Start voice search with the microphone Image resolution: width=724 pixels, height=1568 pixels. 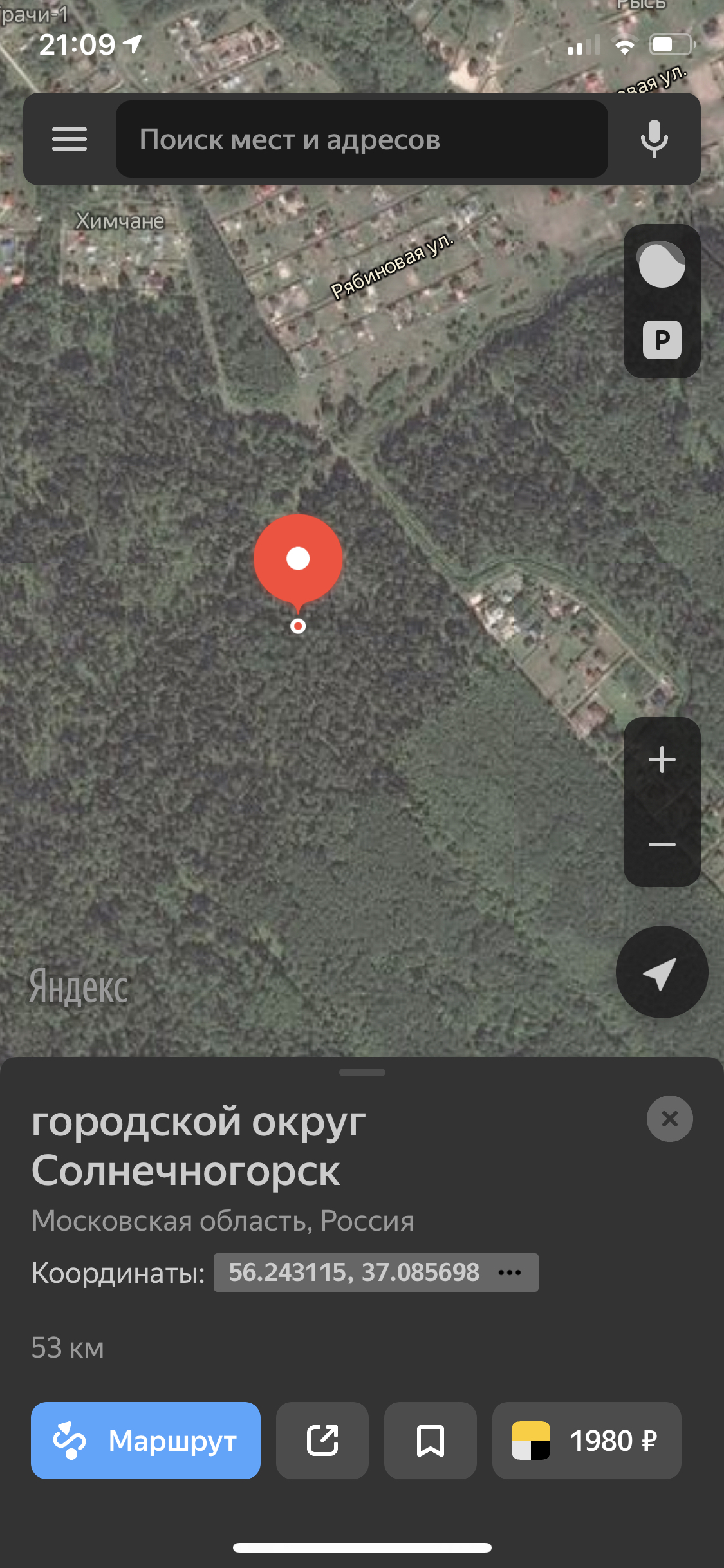click(654, 139)
